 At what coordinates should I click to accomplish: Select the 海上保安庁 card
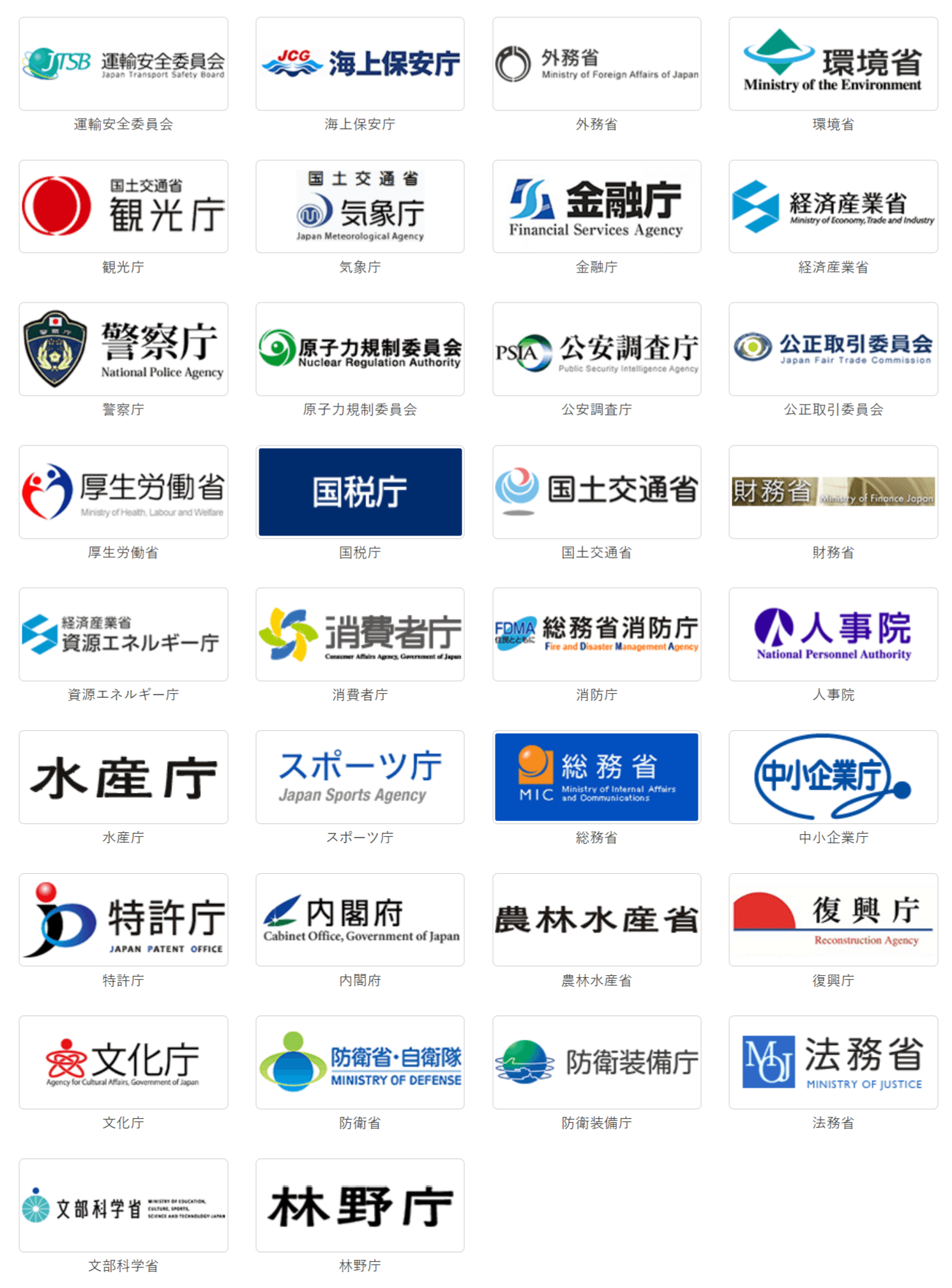(359, 64)
